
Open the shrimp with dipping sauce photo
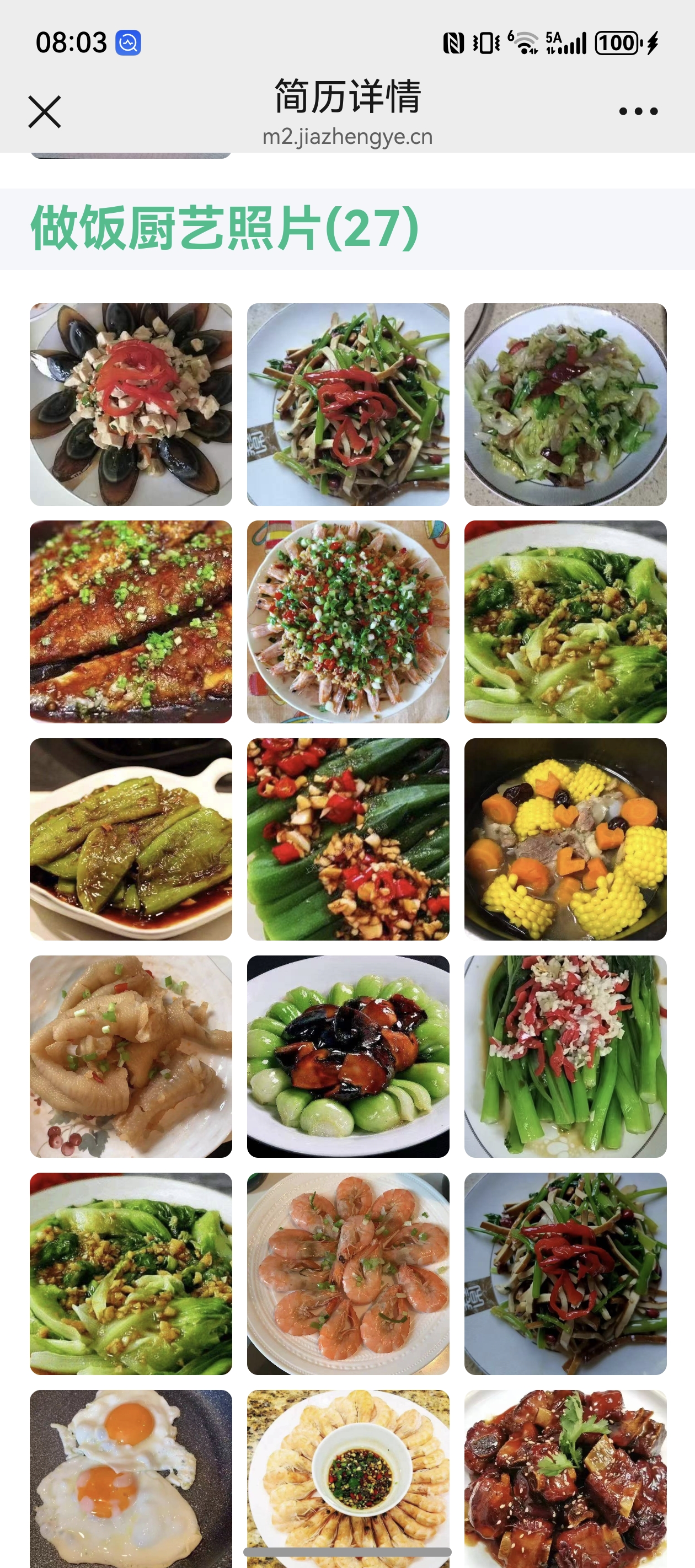(x=348, y=1473)
